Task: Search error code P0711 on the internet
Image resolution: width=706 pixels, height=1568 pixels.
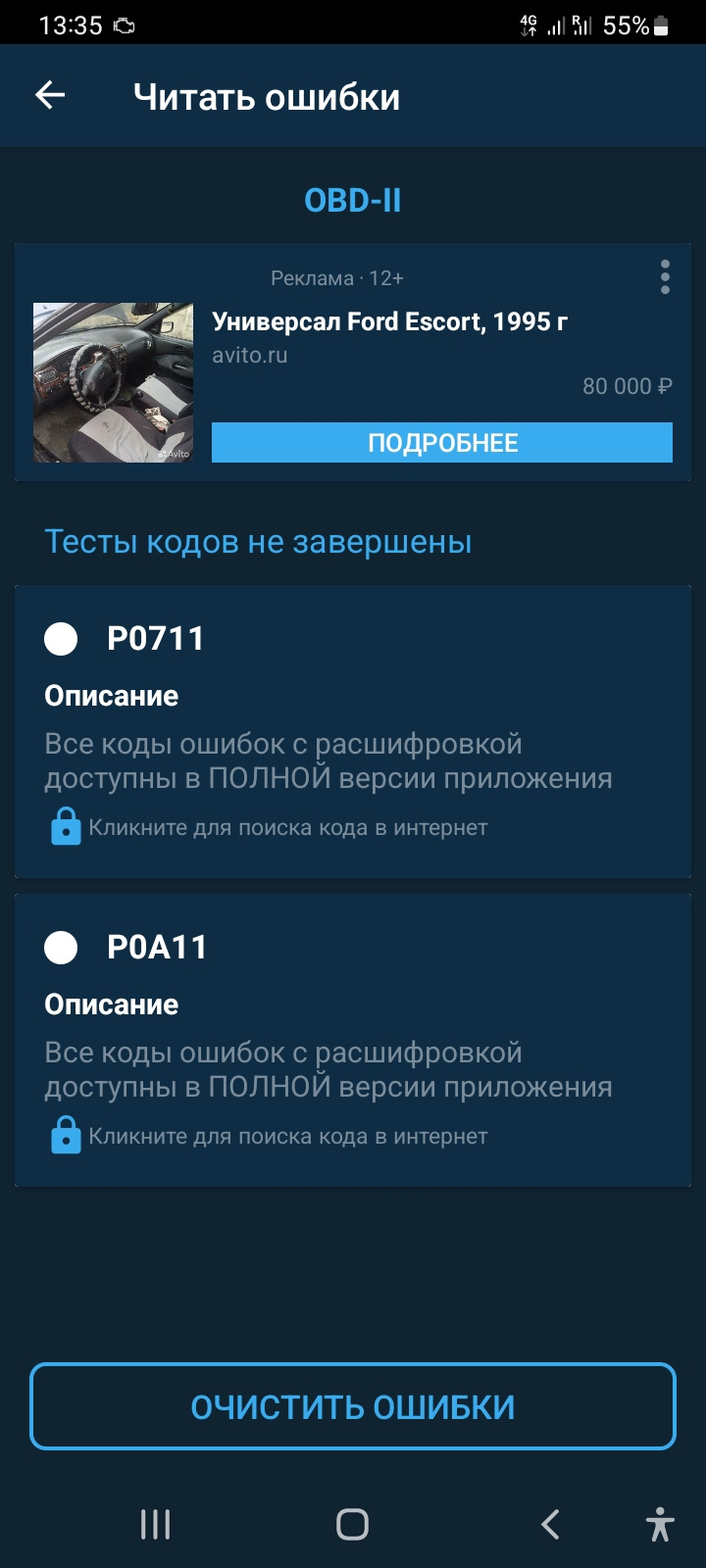Action: (x=287, y=828)
